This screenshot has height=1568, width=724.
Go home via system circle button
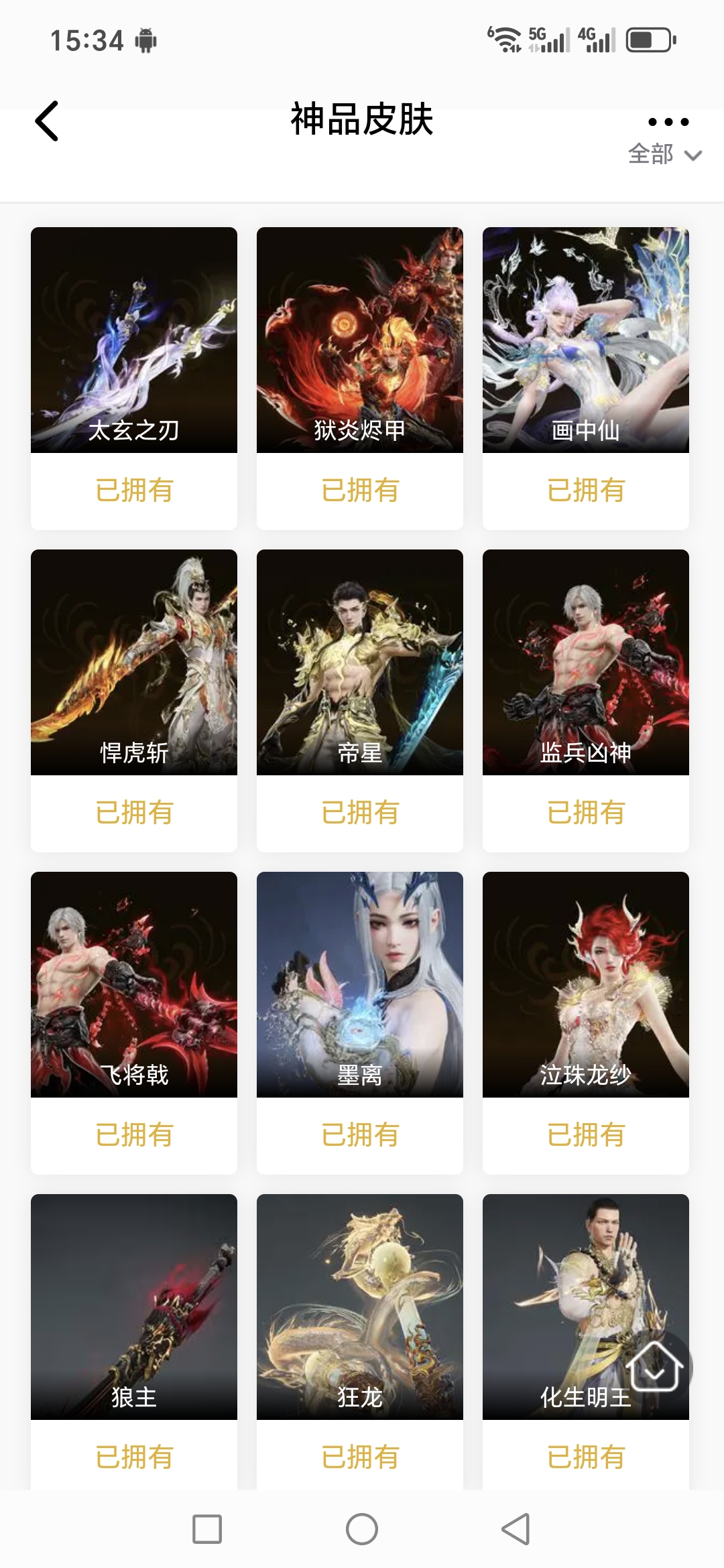coord(362,1529)
